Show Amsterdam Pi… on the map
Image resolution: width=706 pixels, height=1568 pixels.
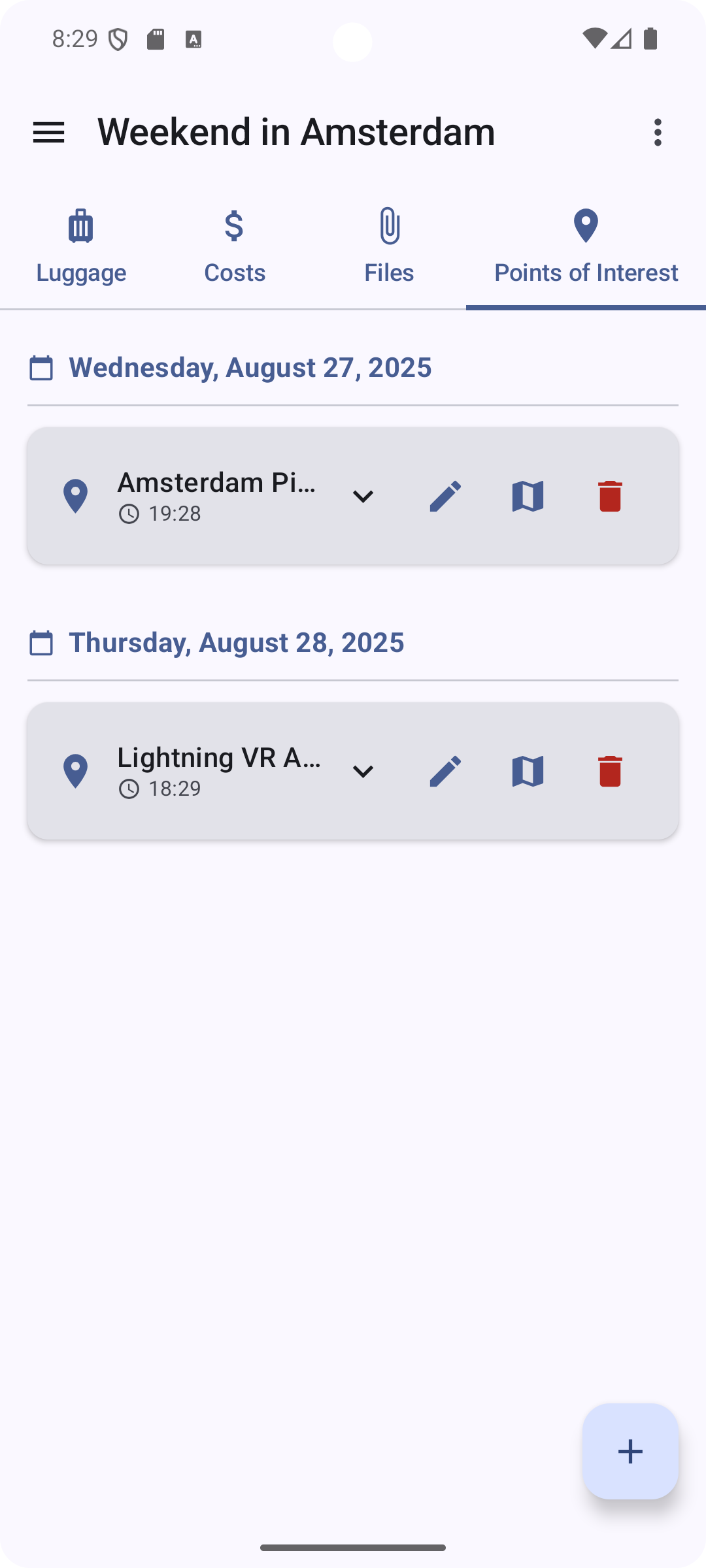coord(528,497)
